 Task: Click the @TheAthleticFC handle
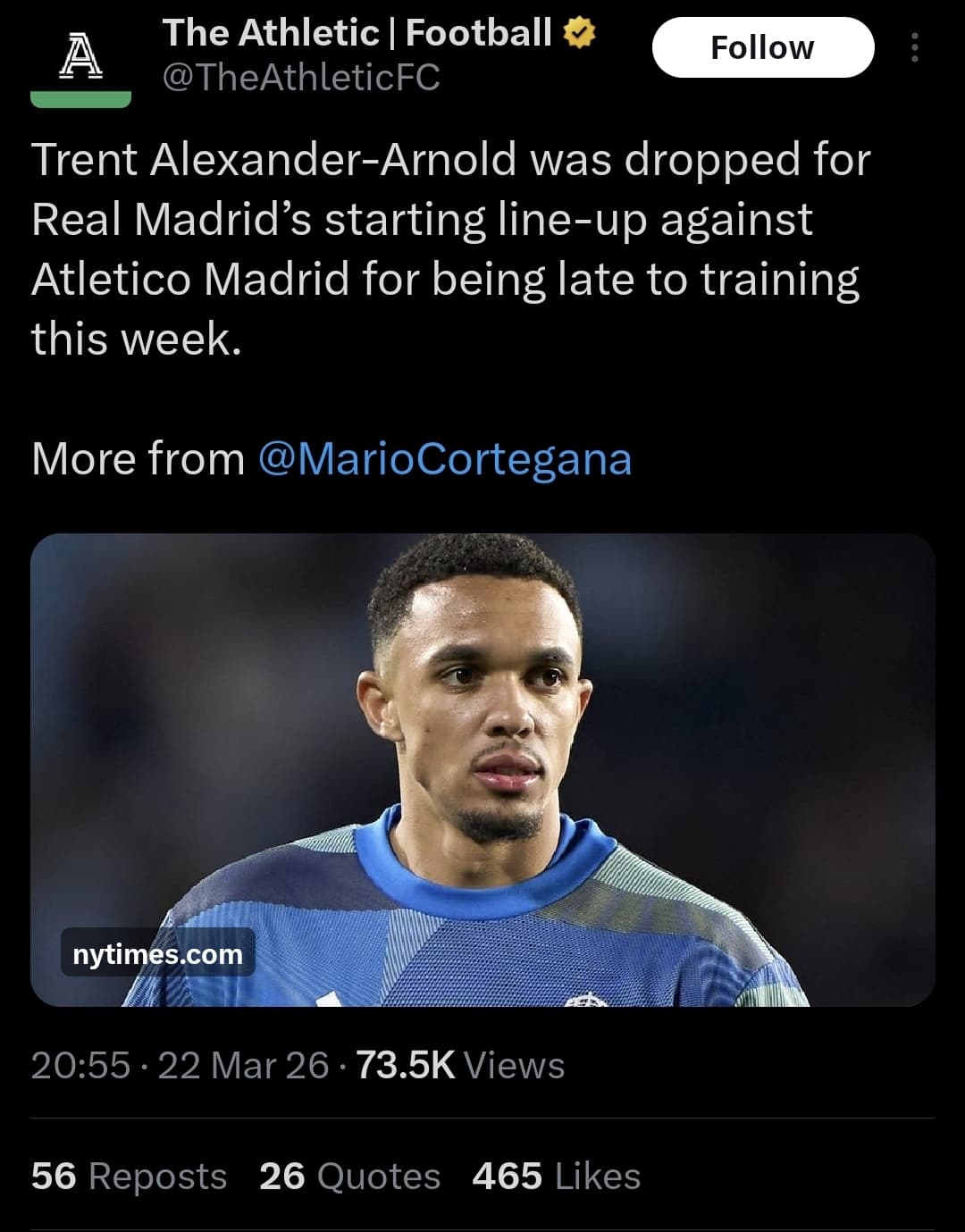coord(300,80)
